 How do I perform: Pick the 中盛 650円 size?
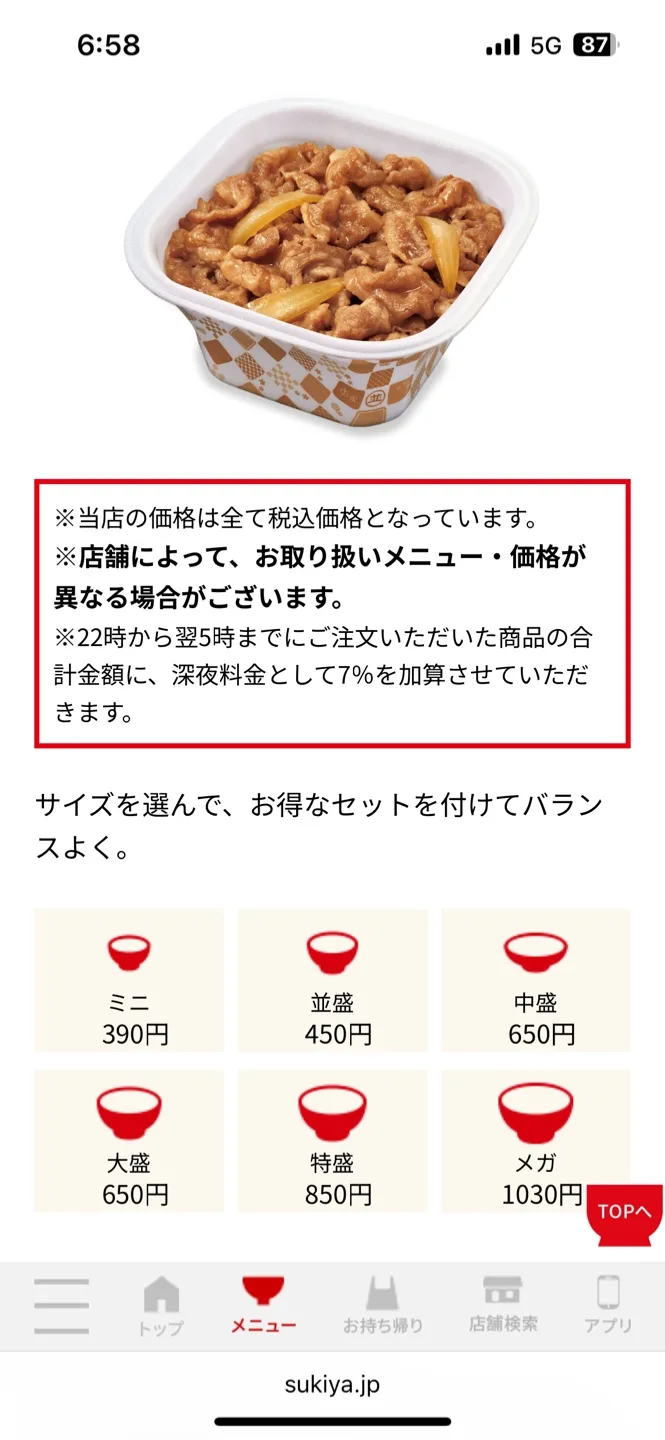point(535,980)
